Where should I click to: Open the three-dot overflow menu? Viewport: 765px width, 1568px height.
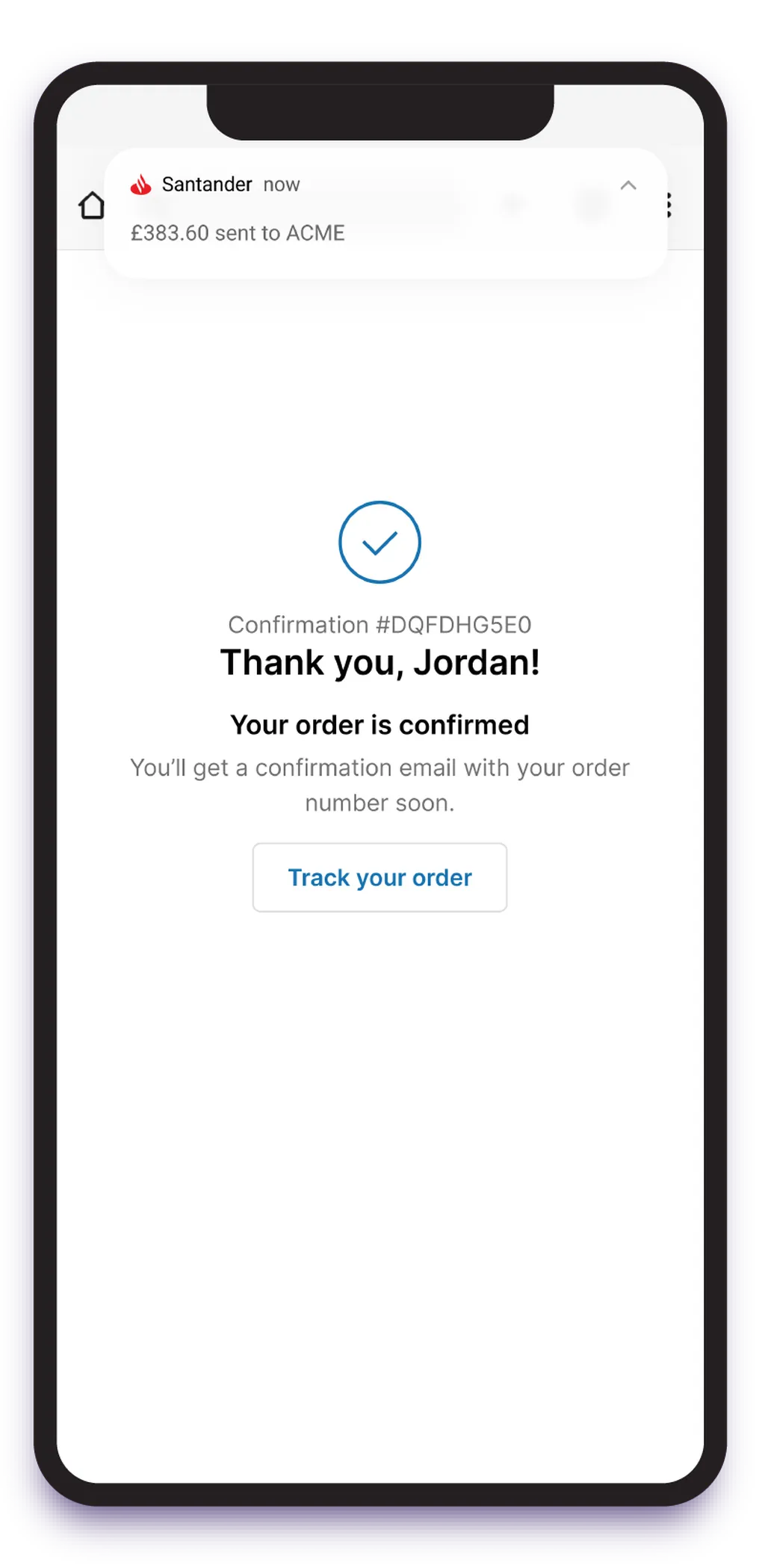[670, 206]
